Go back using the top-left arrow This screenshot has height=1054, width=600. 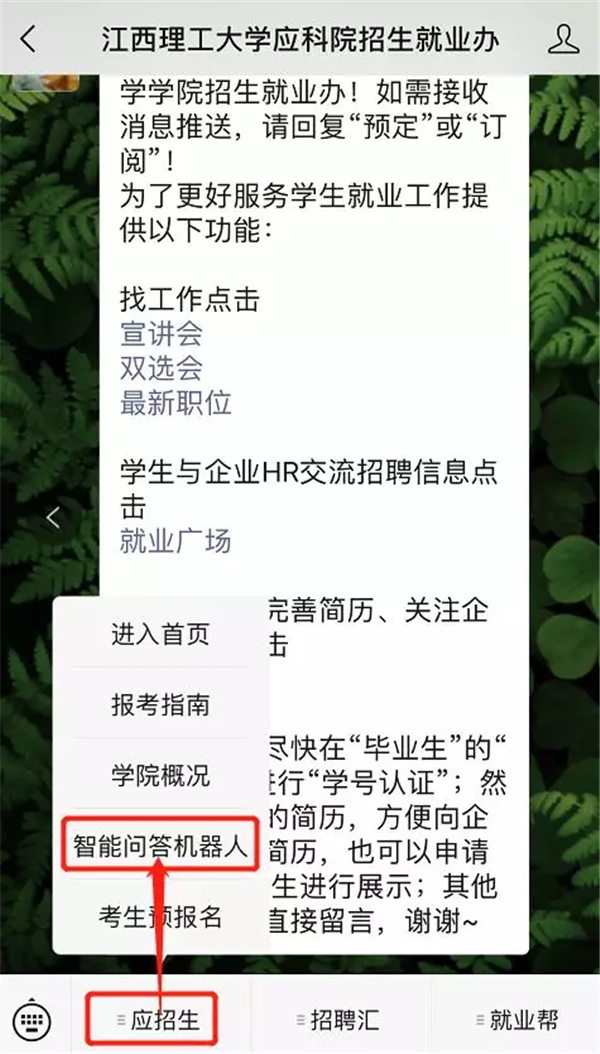pos(28,40)
